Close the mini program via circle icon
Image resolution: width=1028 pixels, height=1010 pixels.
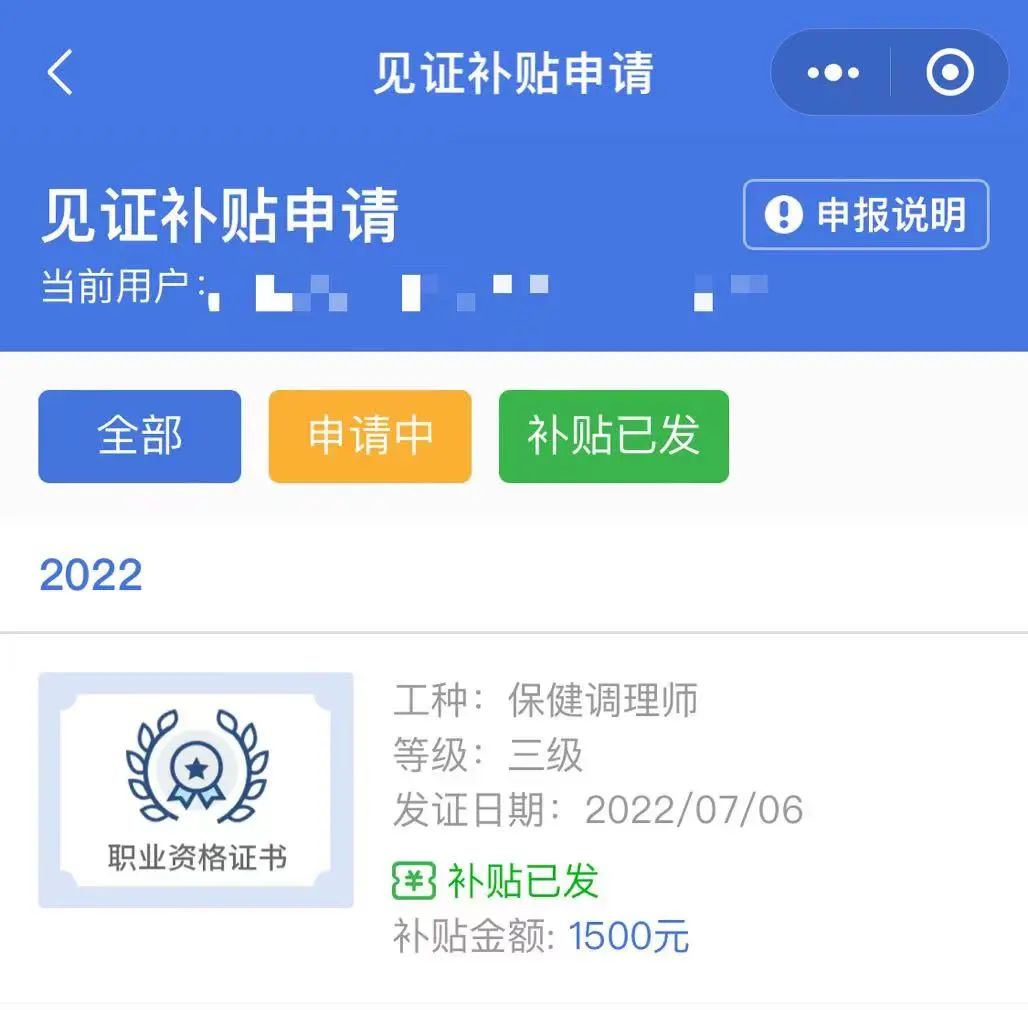click(949, 73)
